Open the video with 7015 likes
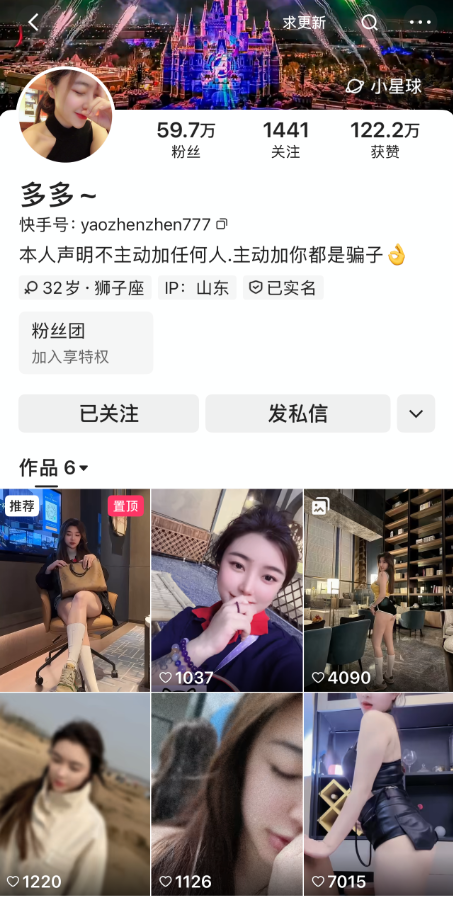Screen dimensions: 453x897 click(x=378, y=795)
